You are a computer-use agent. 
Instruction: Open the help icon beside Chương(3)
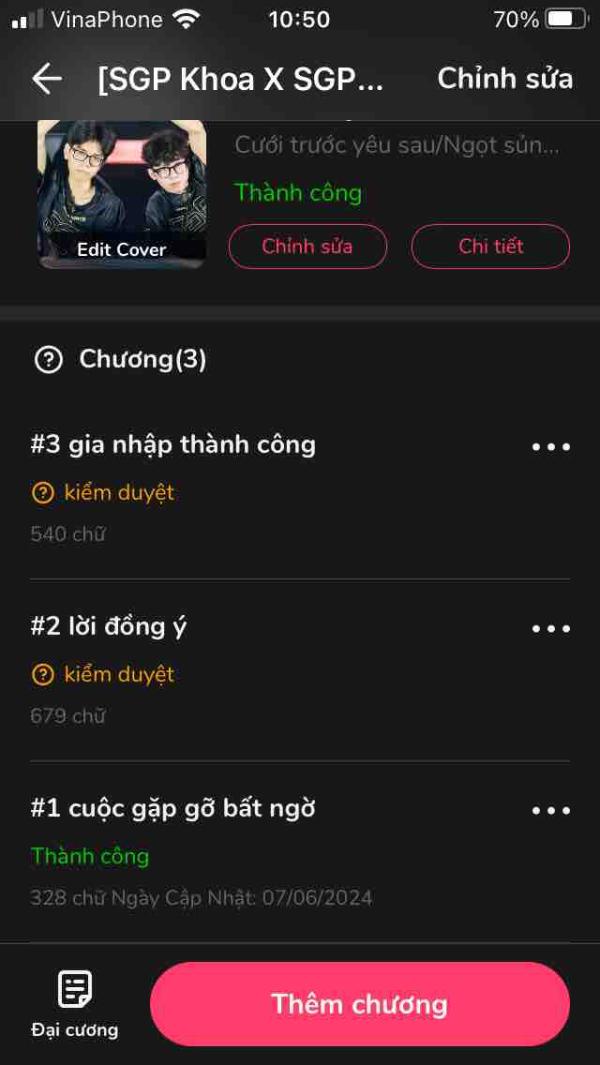click(x=48, y=360)
